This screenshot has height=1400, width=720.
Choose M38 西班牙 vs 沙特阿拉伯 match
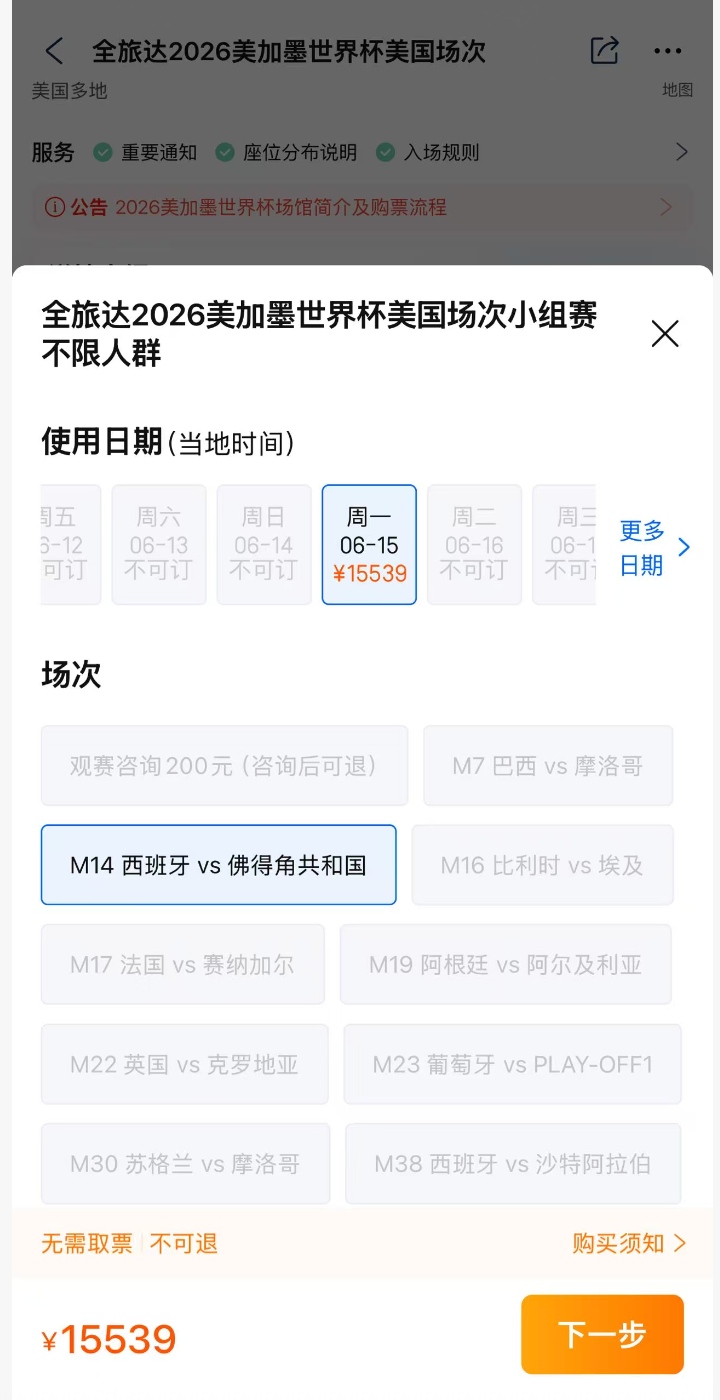(x=512, y=1163)
